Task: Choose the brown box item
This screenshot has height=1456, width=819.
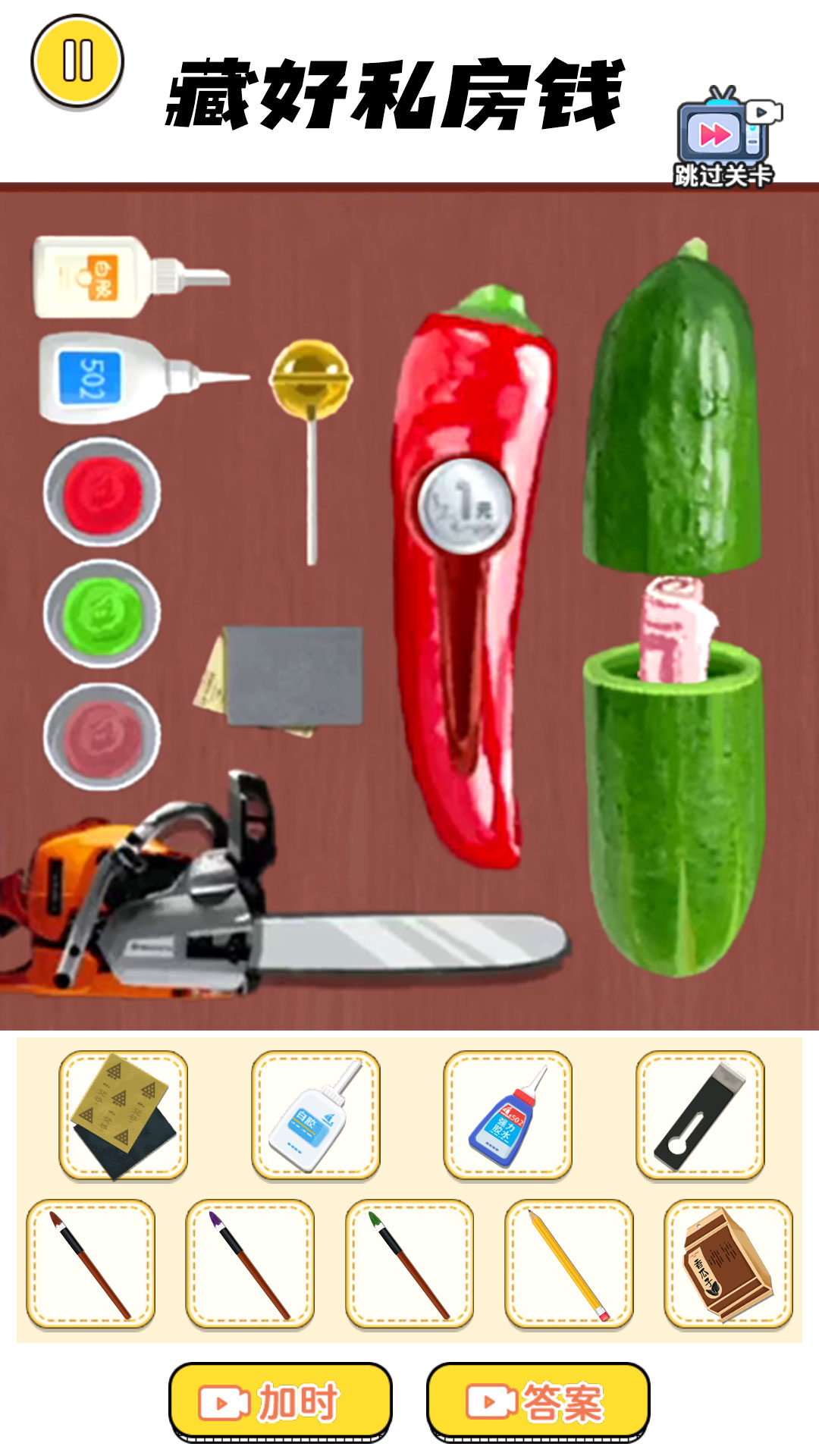Action: 728,1263
